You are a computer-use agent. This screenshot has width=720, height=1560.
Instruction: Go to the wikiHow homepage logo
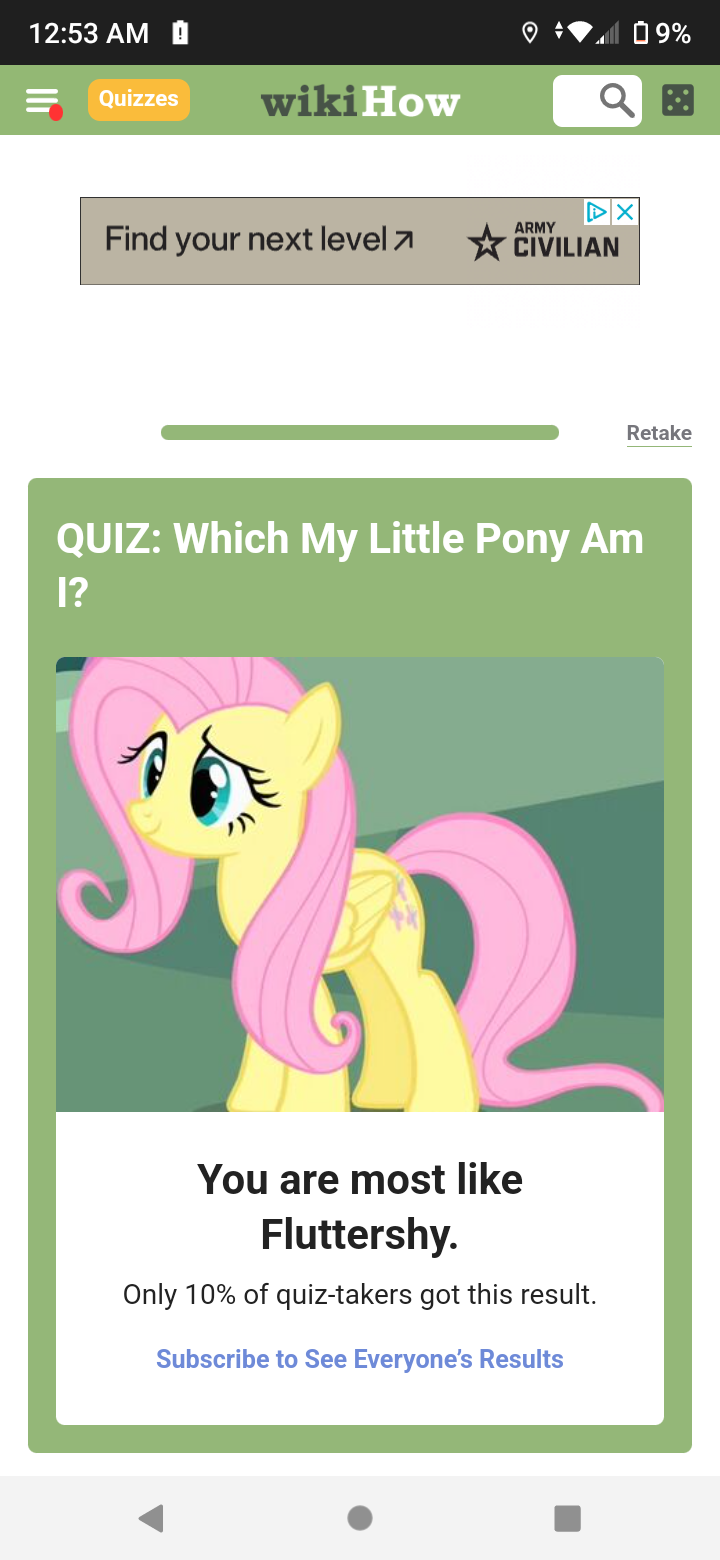tap(360, 101)
